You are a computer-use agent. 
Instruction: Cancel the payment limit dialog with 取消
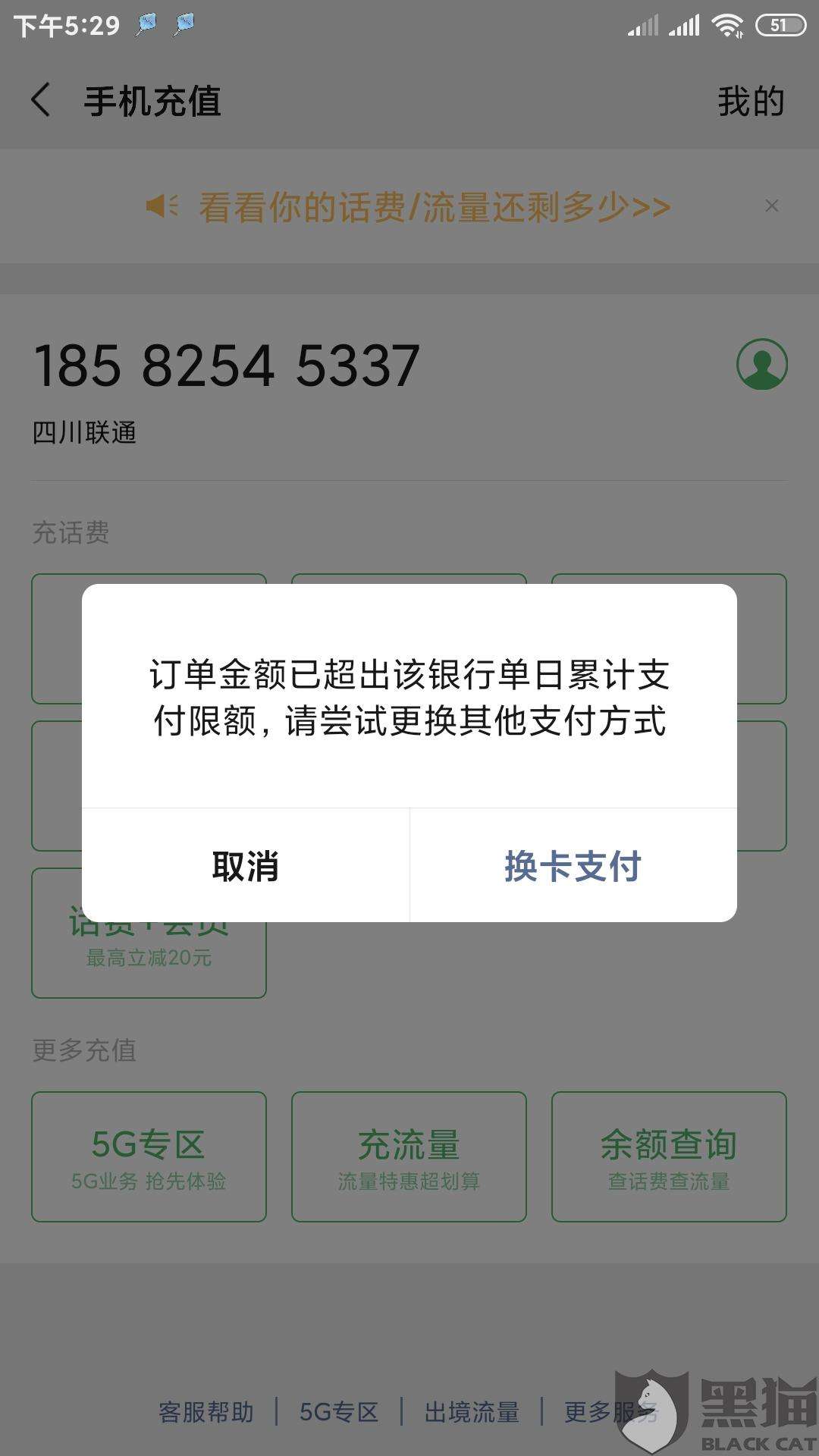coord(245,864)
